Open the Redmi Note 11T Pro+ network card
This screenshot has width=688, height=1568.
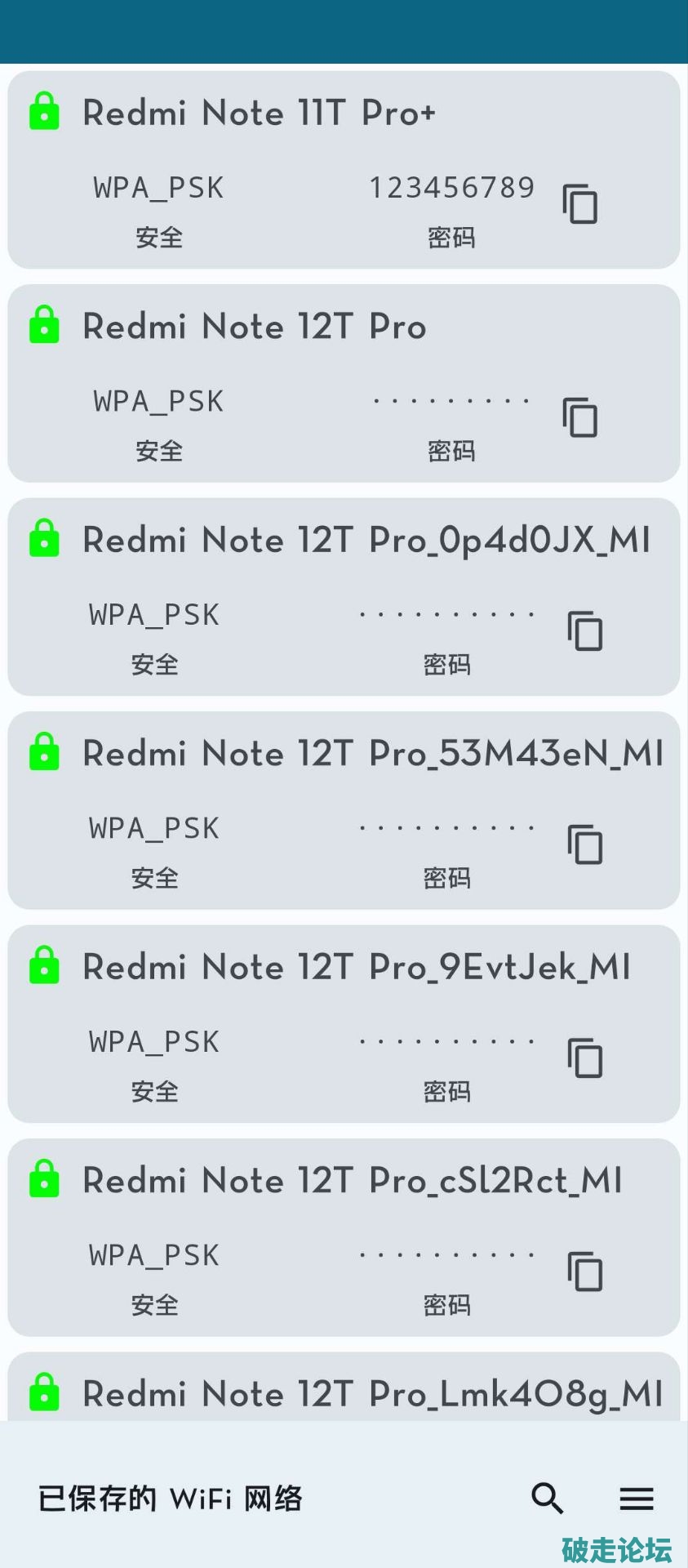(260, 114)
